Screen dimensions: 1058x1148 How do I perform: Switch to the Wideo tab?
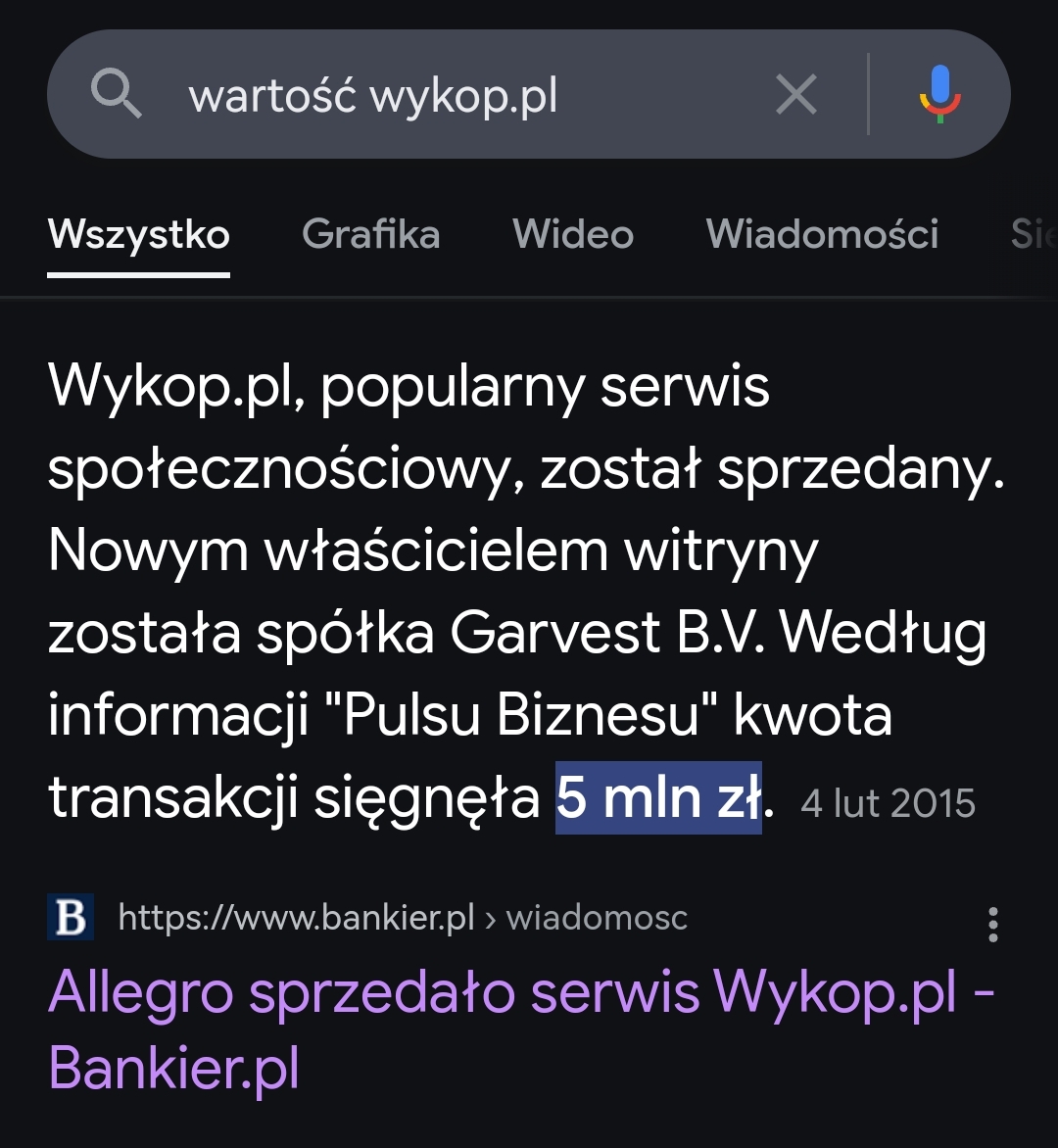click(573, 235)
